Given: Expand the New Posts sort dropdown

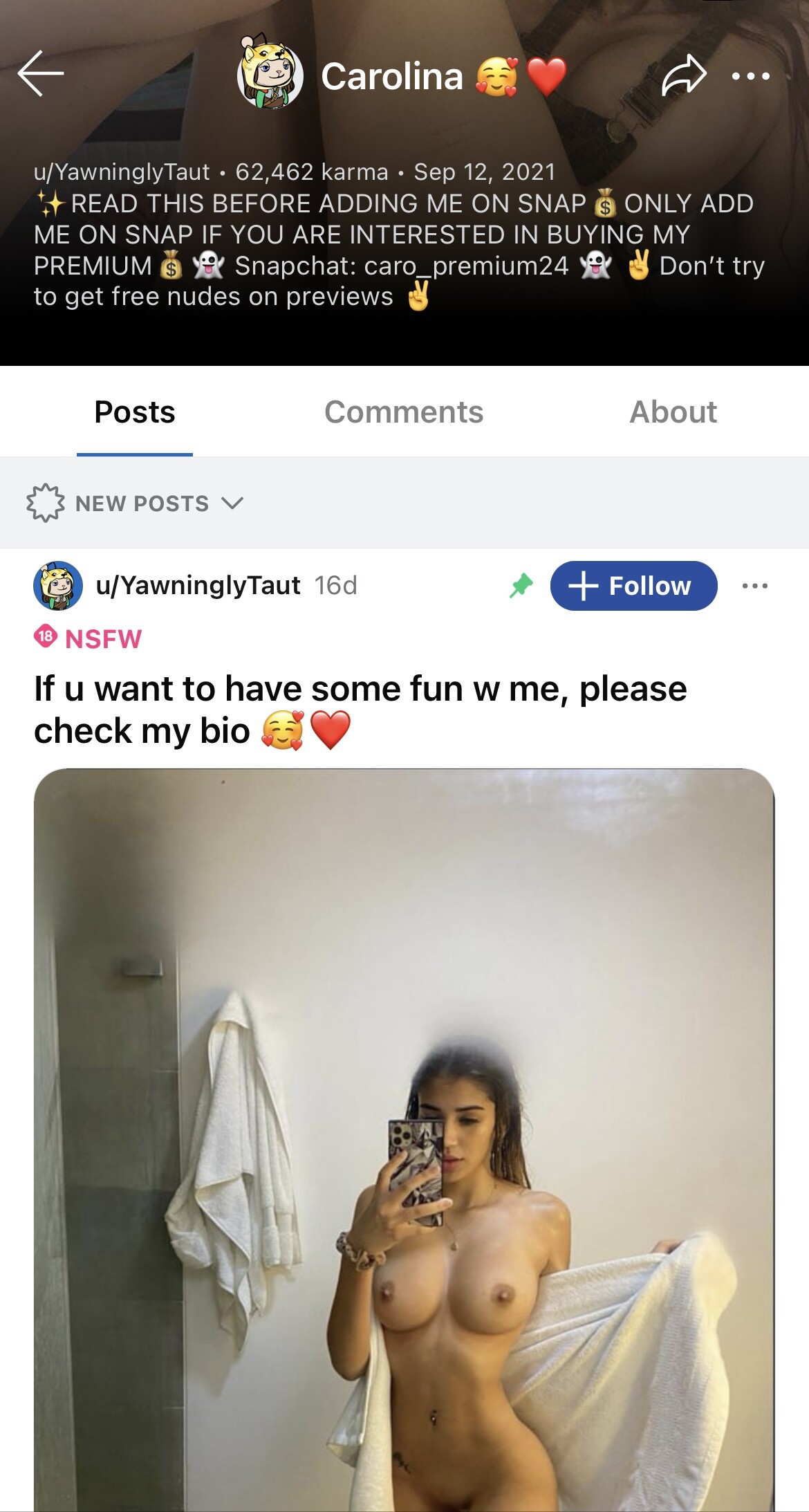Looking at the screenshot, I should [136, 503].
